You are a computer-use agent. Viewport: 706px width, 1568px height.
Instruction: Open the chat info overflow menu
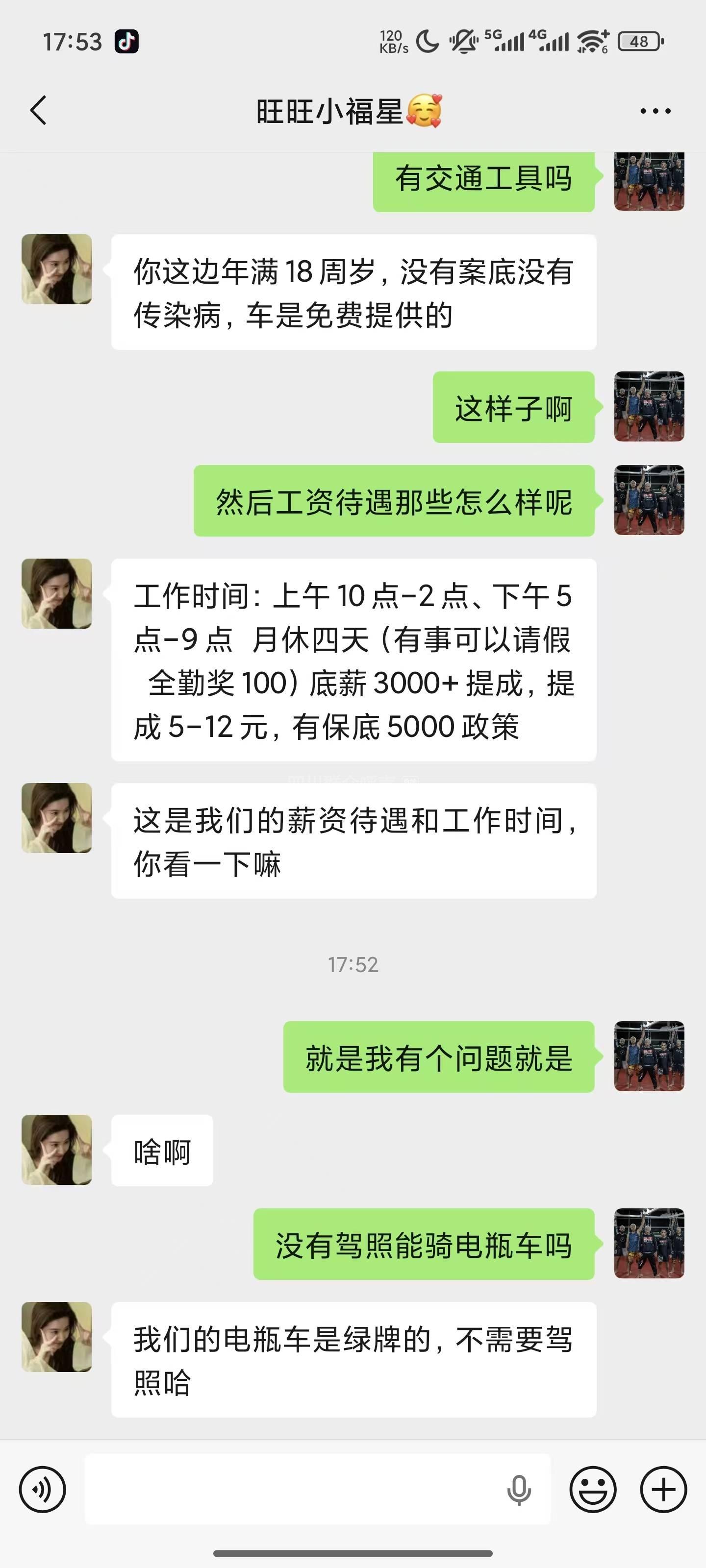coord(655,111)
